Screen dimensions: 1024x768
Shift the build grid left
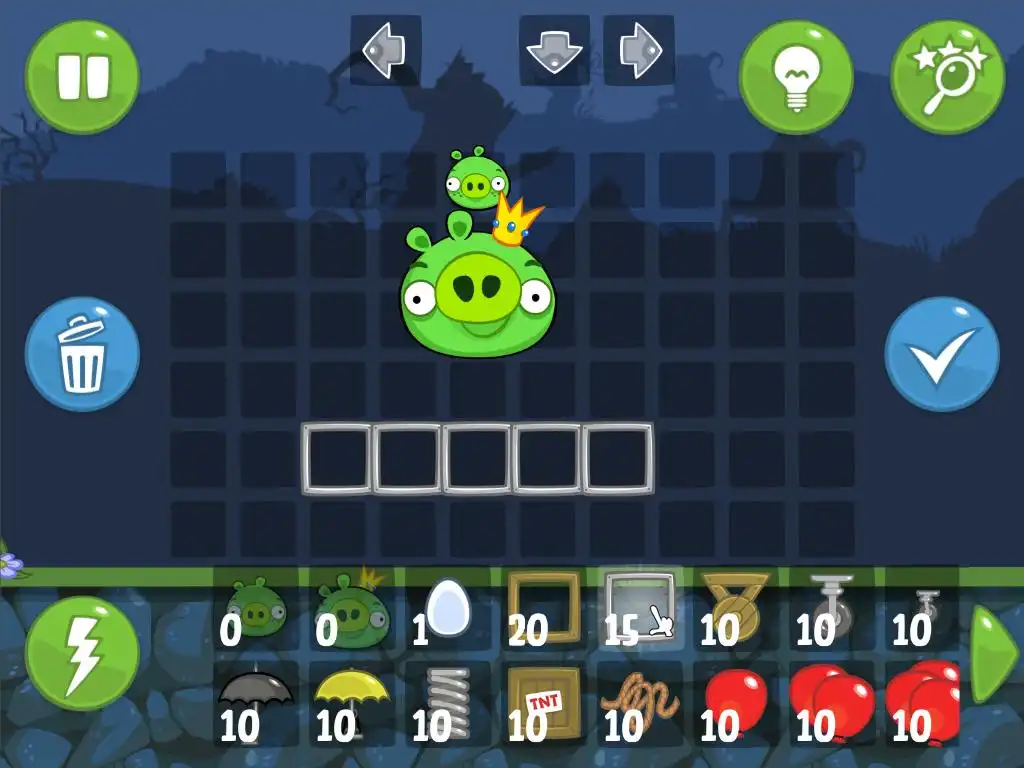pyautogui.click(x=385, y=50)
